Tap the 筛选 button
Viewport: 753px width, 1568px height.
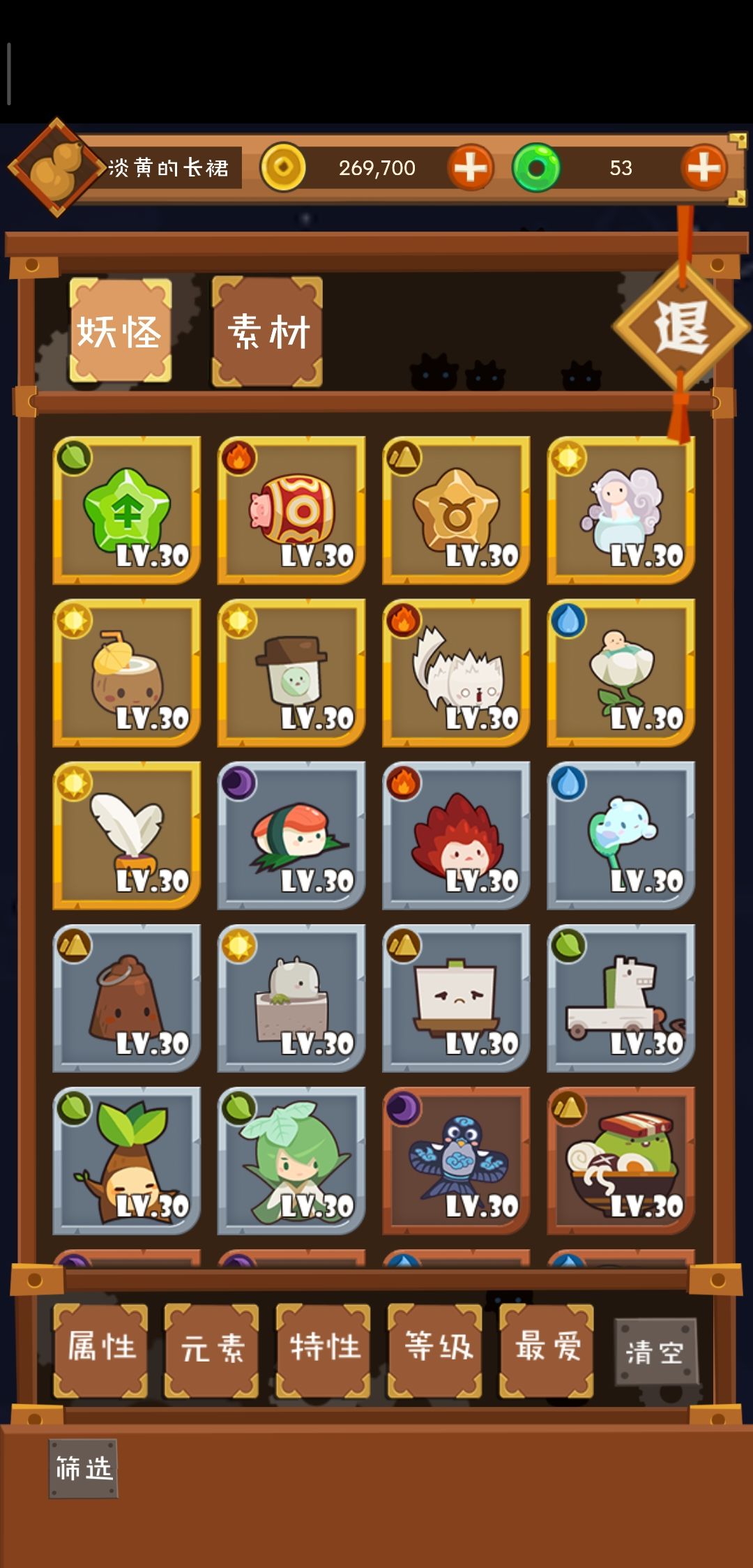(x=84, y=1468)
